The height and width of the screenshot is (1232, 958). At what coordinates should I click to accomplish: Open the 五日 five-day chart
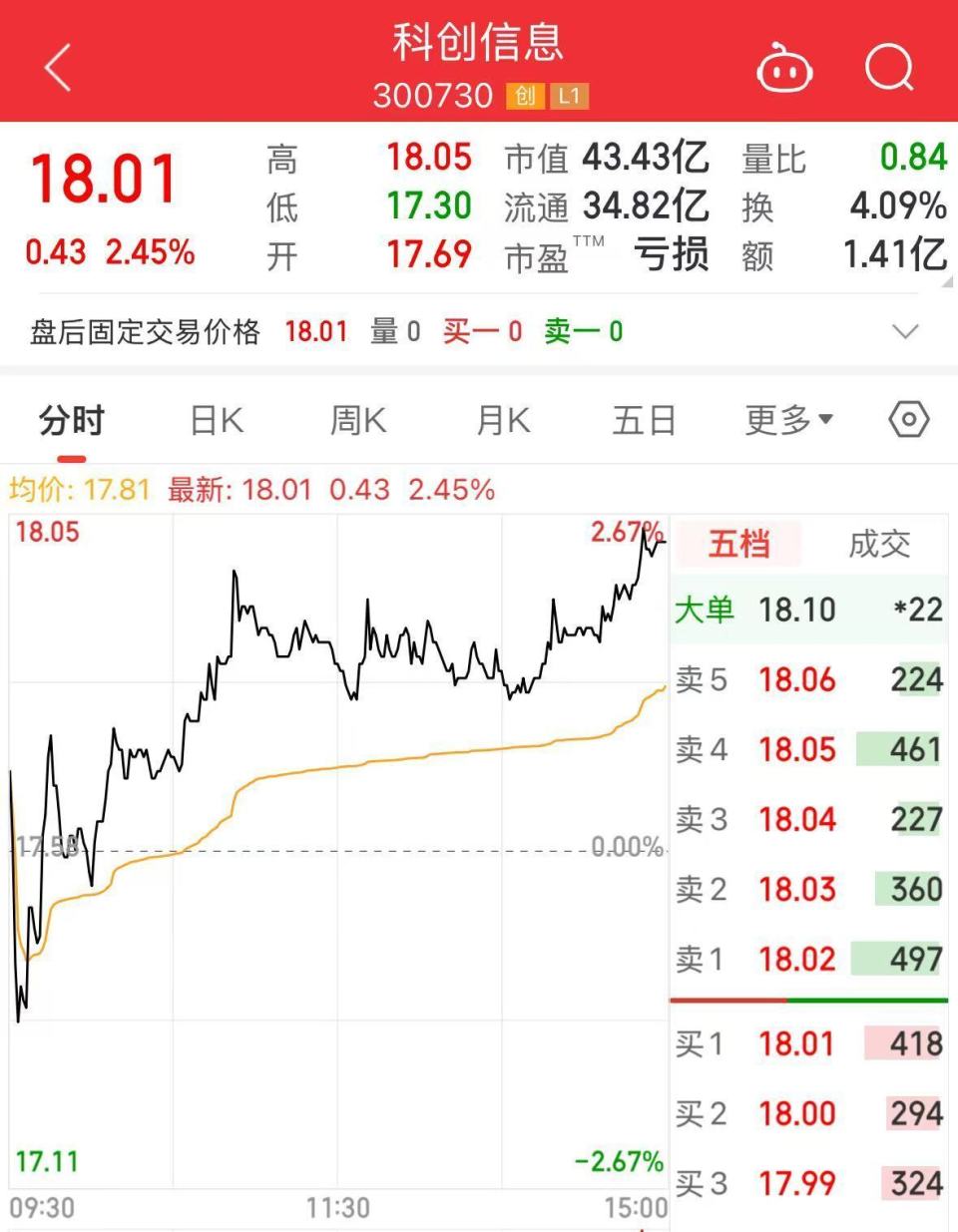point(643,420)
